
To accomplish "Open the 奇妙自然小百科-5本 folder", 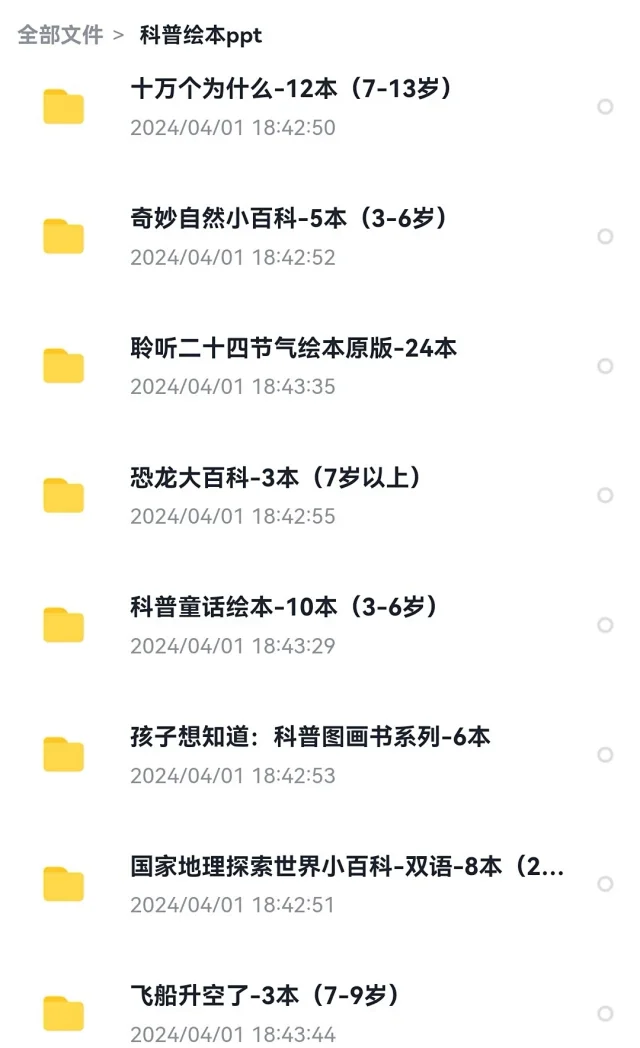I will pos(320,237).
